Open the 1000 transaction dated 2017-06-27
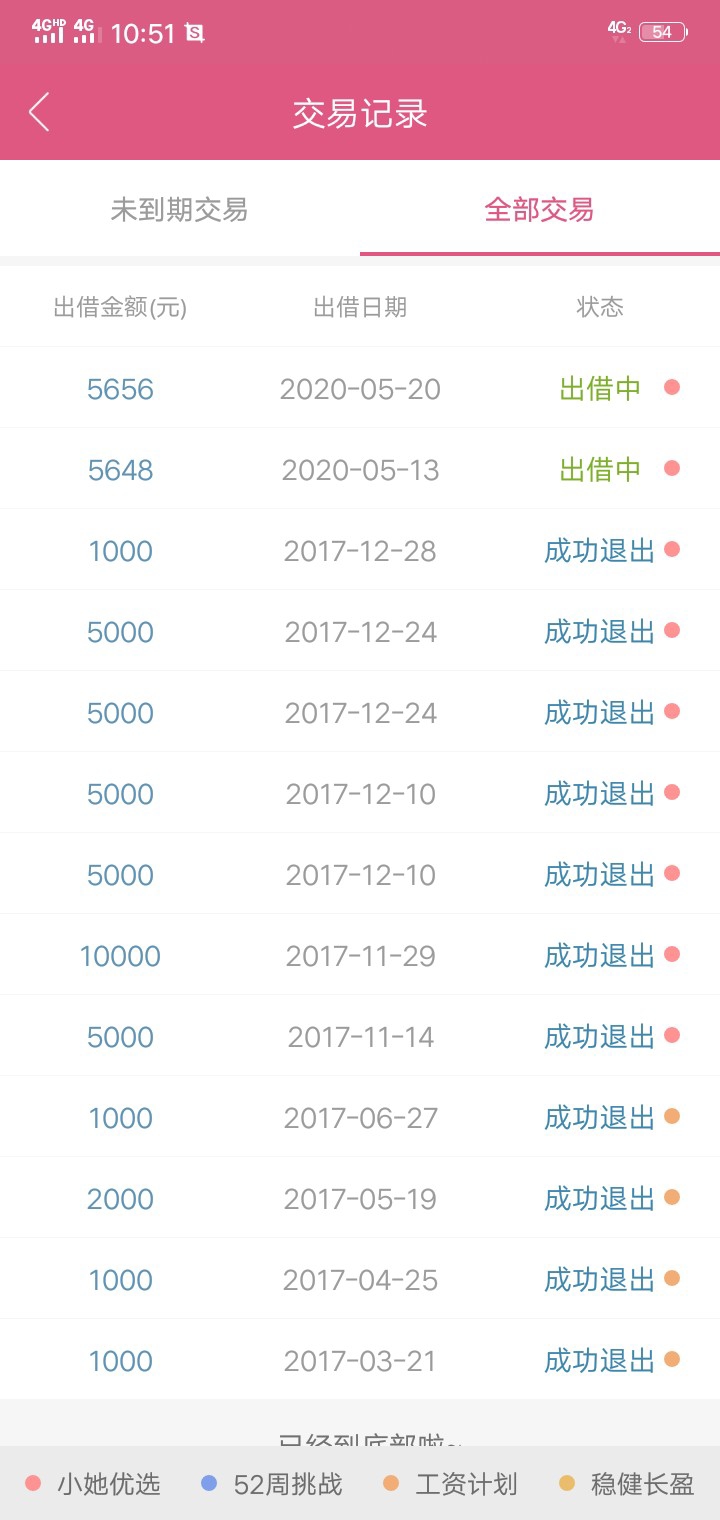The height and width of the screenshot is (1520, 720). 360,1117
